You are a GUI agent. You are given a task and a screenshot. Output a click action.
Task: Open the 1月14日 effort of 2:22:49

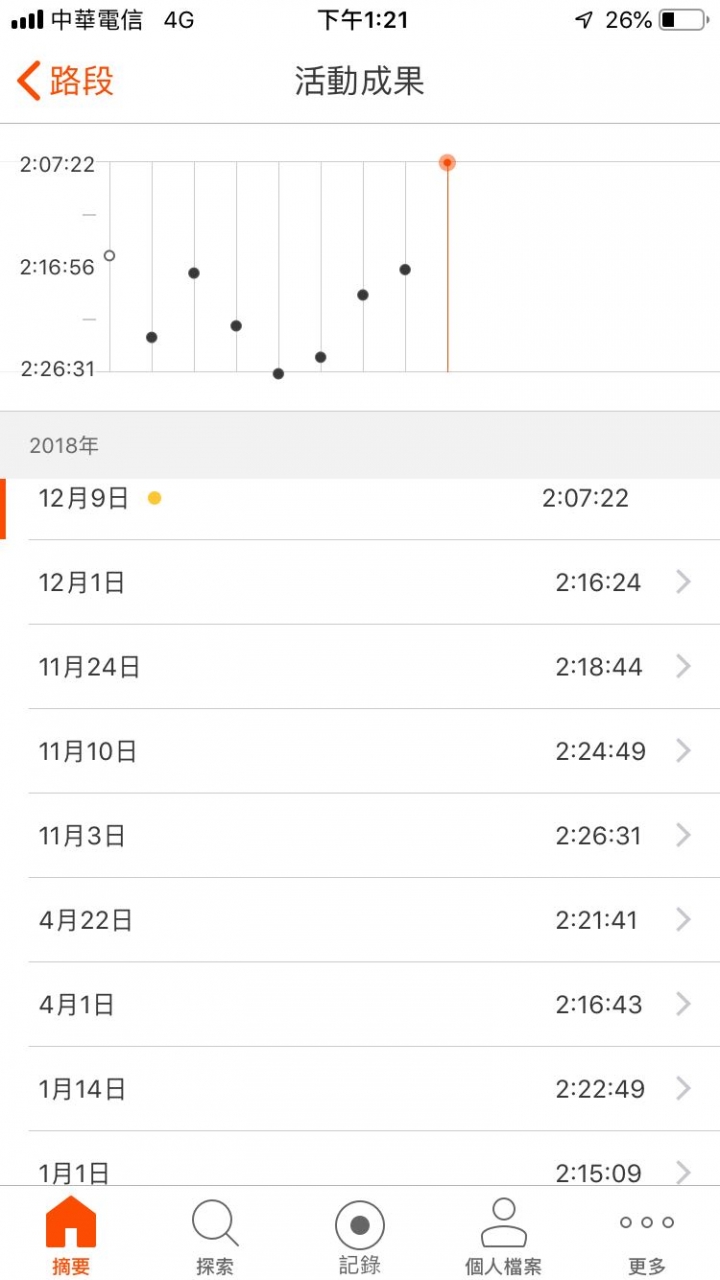[x=360, y=1089]
